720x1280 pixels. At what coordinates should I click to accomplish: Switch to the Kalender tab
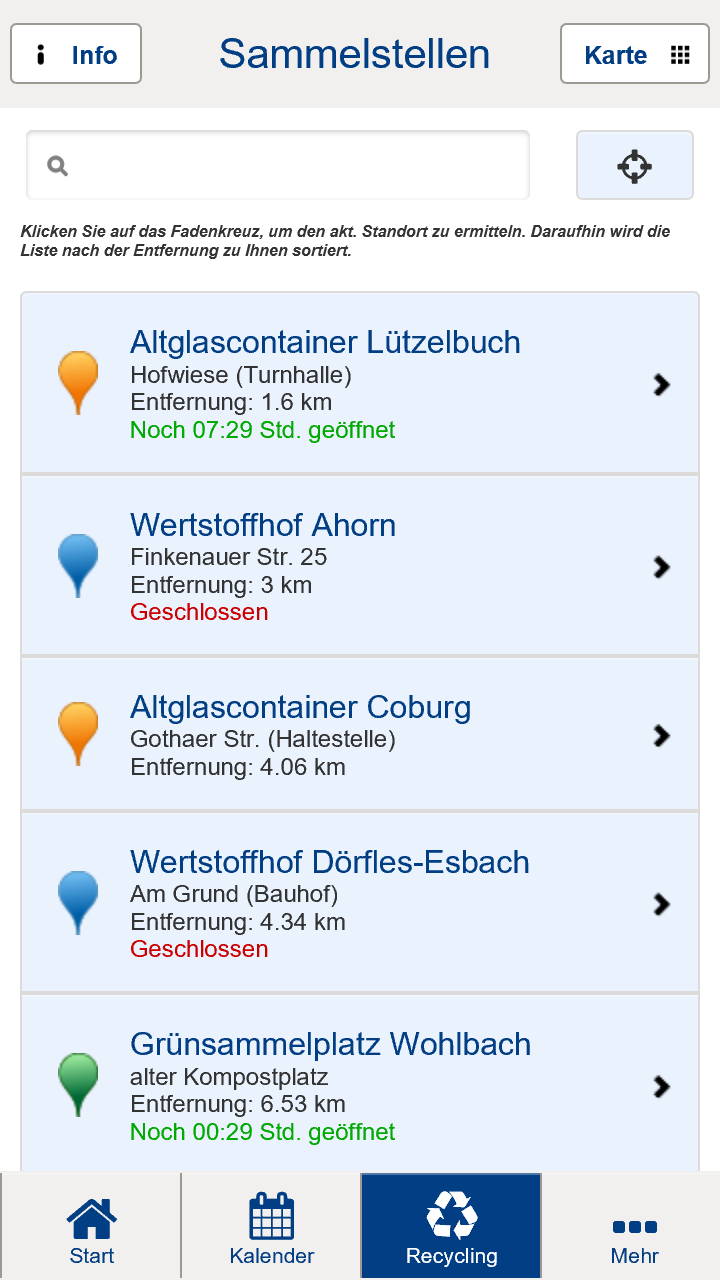(x=271, y=1228)
